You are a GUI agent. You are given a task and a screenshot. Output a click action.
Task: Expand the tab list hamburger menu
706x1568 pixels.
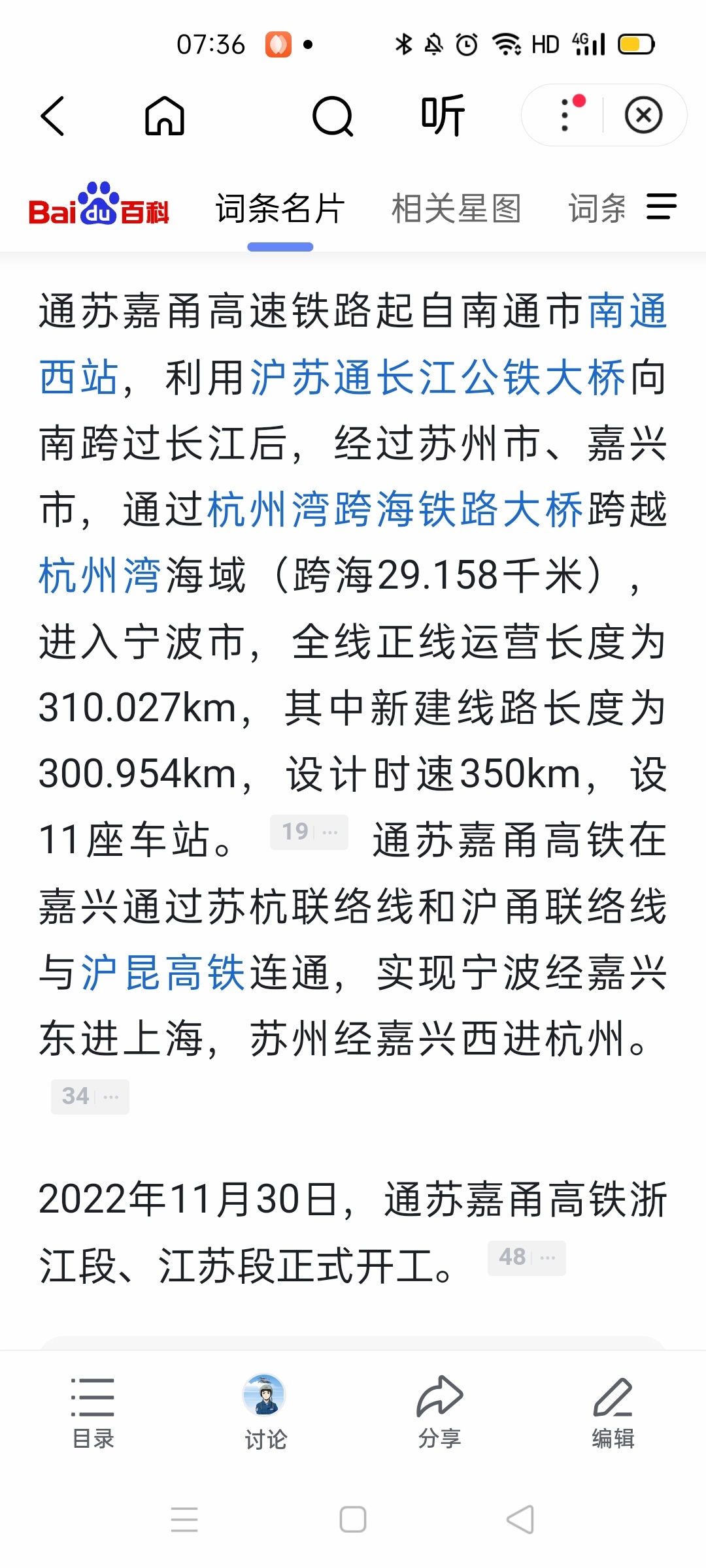[661, 207]
